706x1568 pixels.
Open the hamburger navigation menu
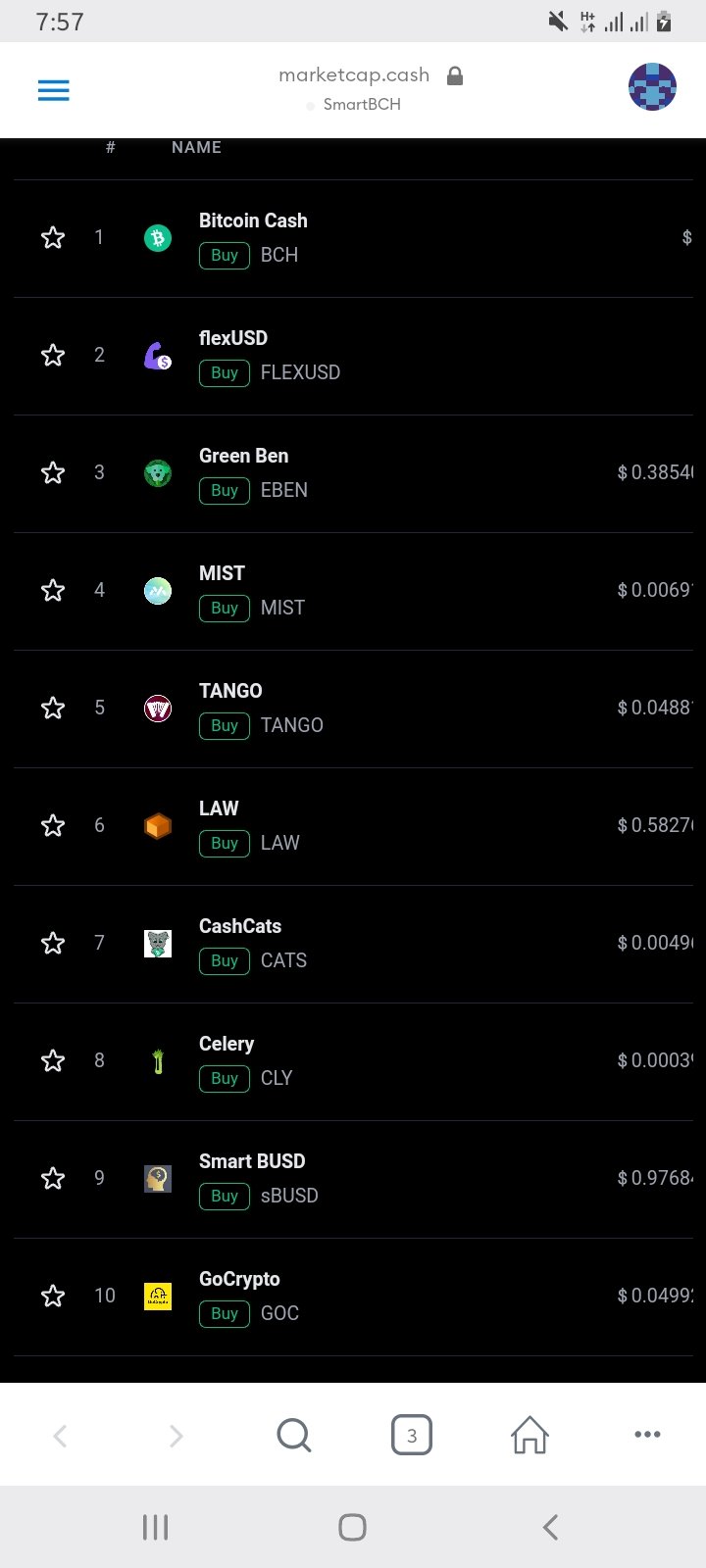(53, 89)
